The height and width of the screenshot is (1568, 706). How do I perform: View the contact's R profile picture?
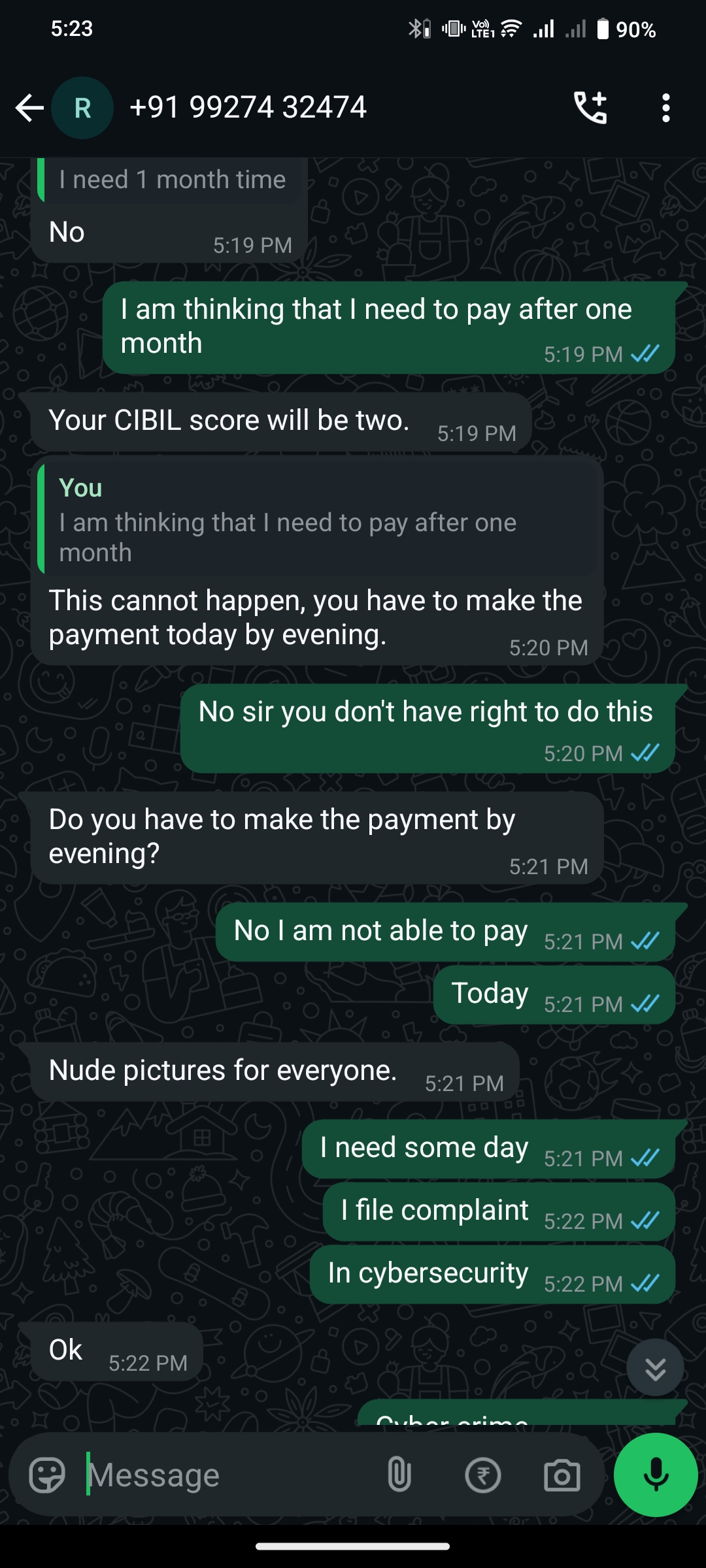[82, 108]
